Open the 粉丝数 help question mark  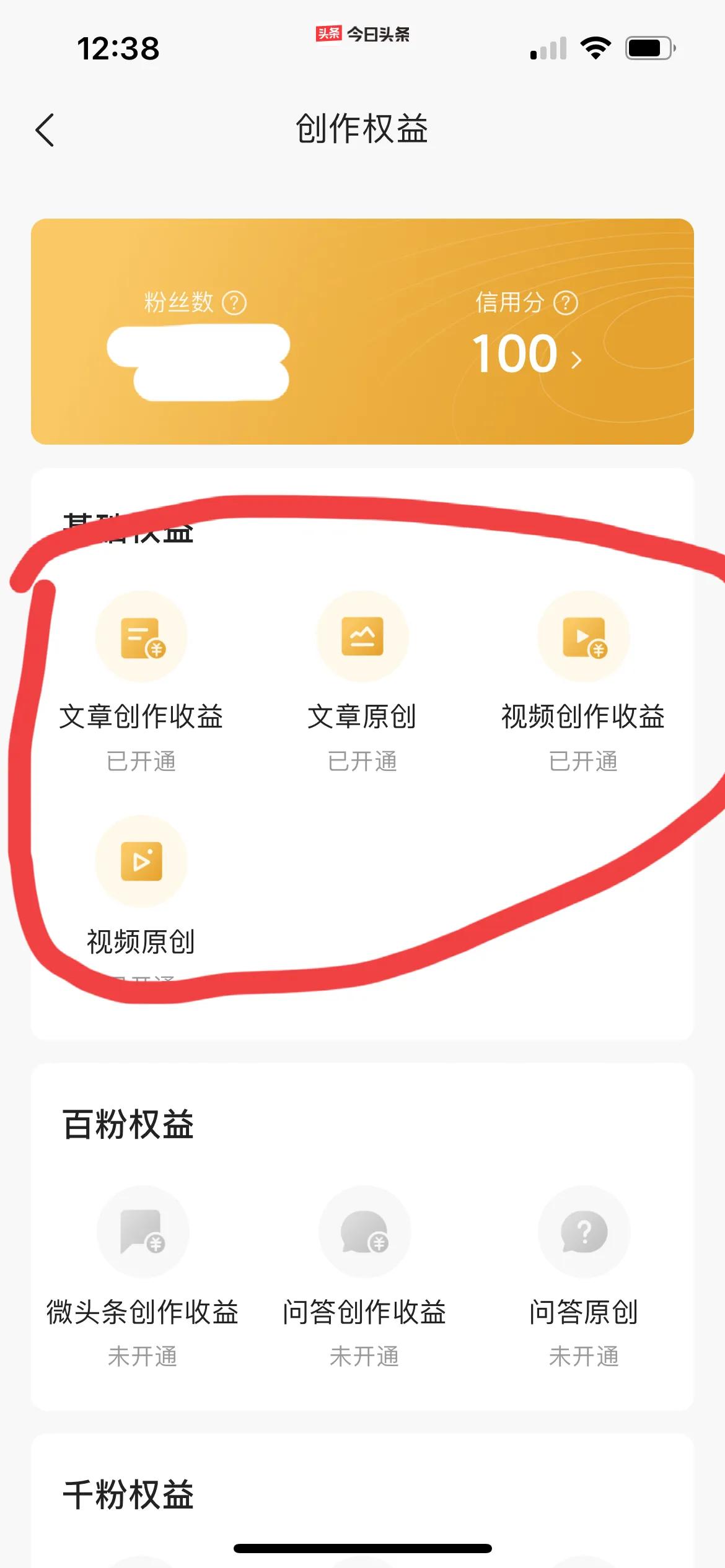tap(234, 303)
